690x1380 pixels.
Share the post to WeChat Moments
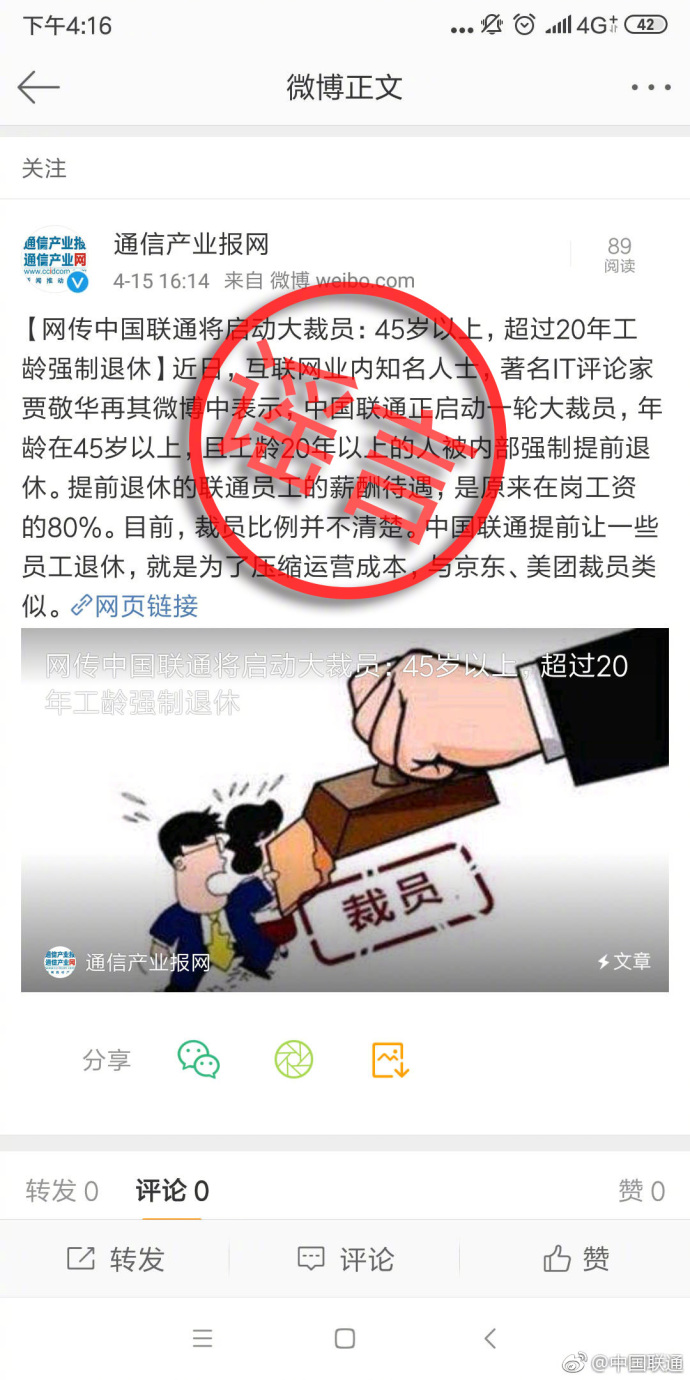(294, 1059)
